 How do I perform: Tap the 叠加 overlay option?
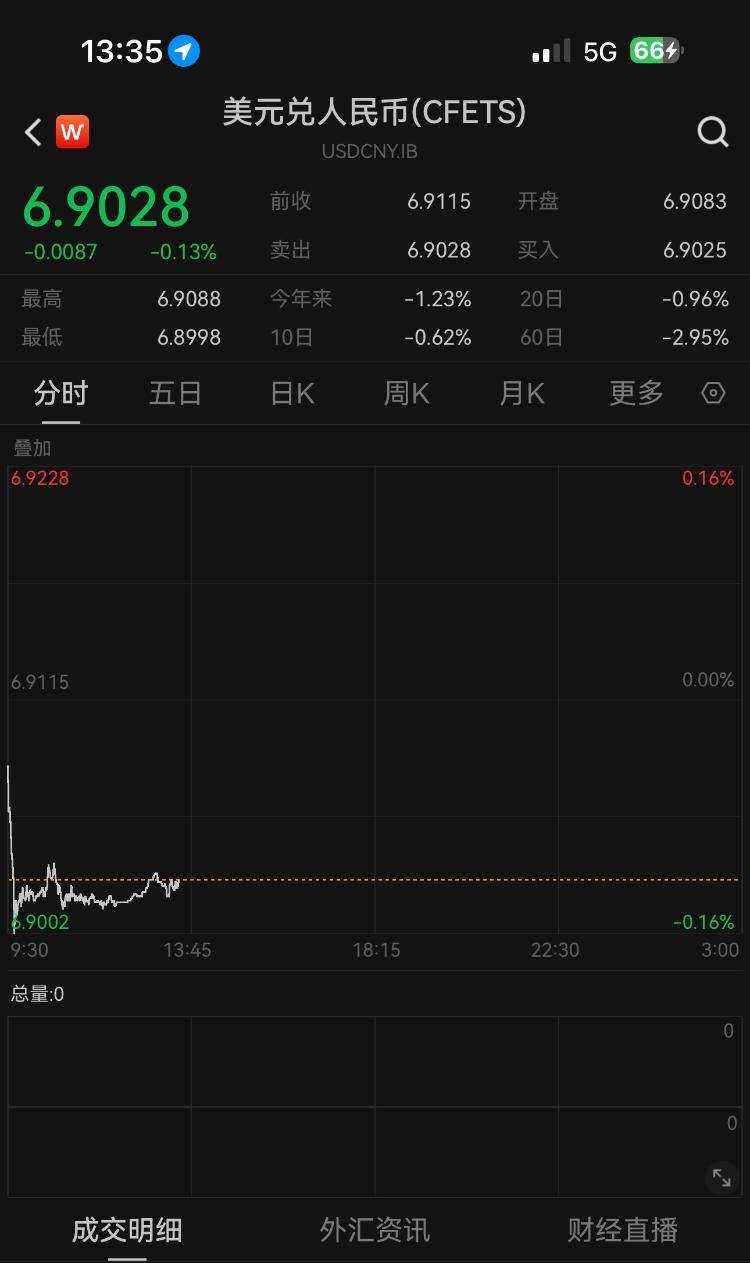coord(32,448)
